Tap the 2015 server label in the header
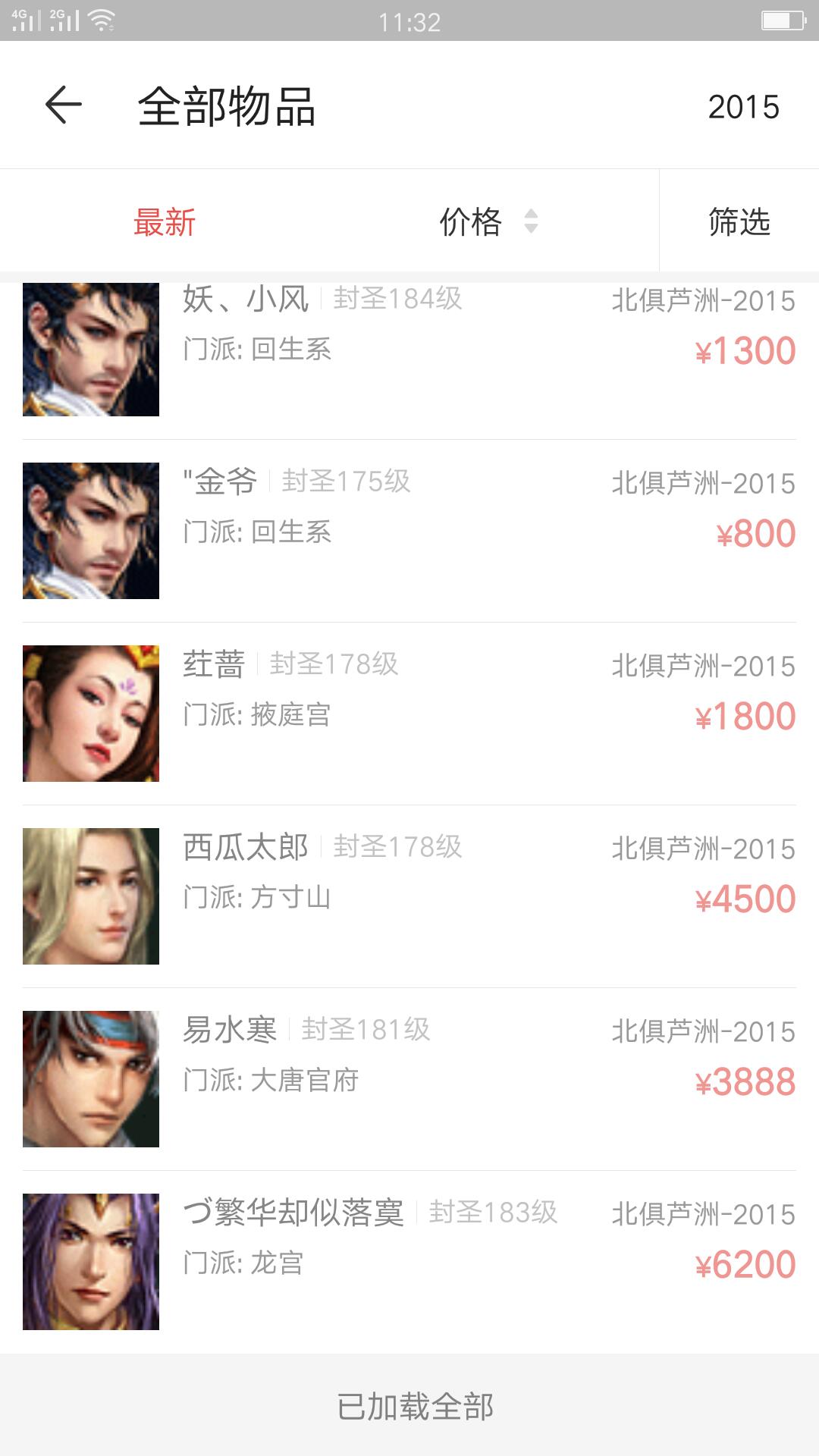Image resolution: width=819 pixels, height=1456 pixels. 744,107
